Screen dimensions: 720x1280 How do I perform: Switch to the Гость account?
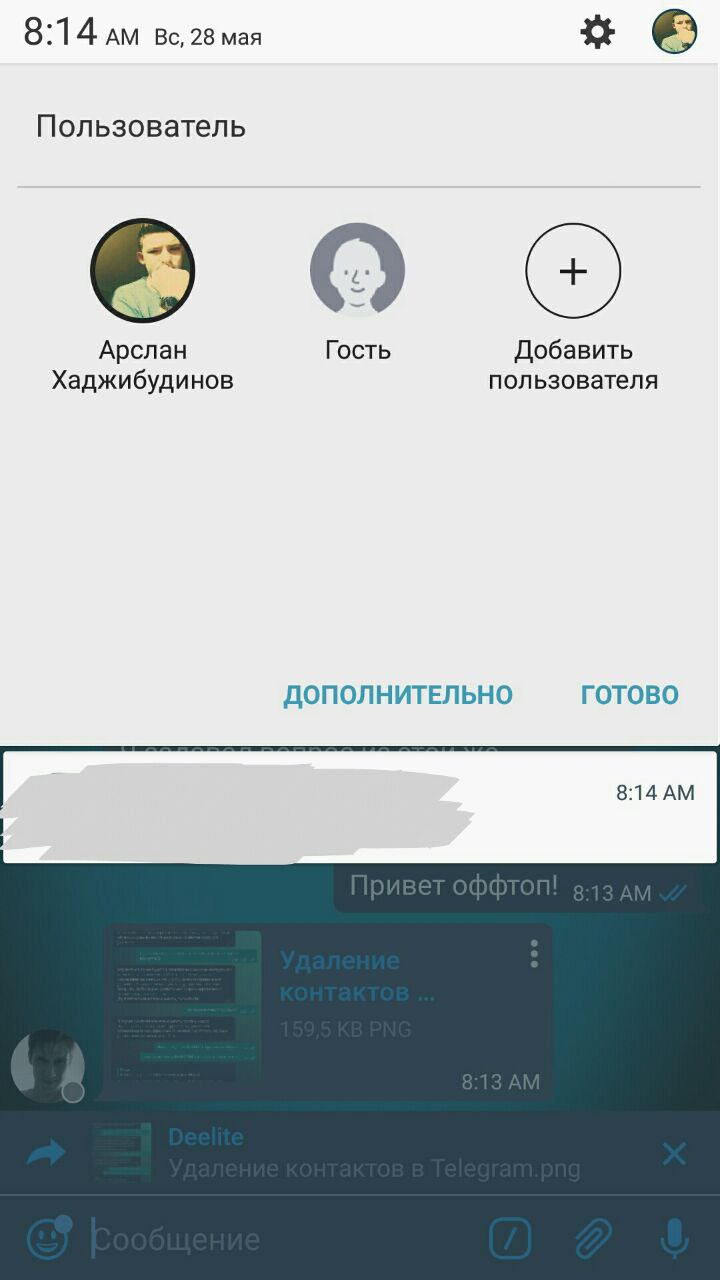pos(357,271)
